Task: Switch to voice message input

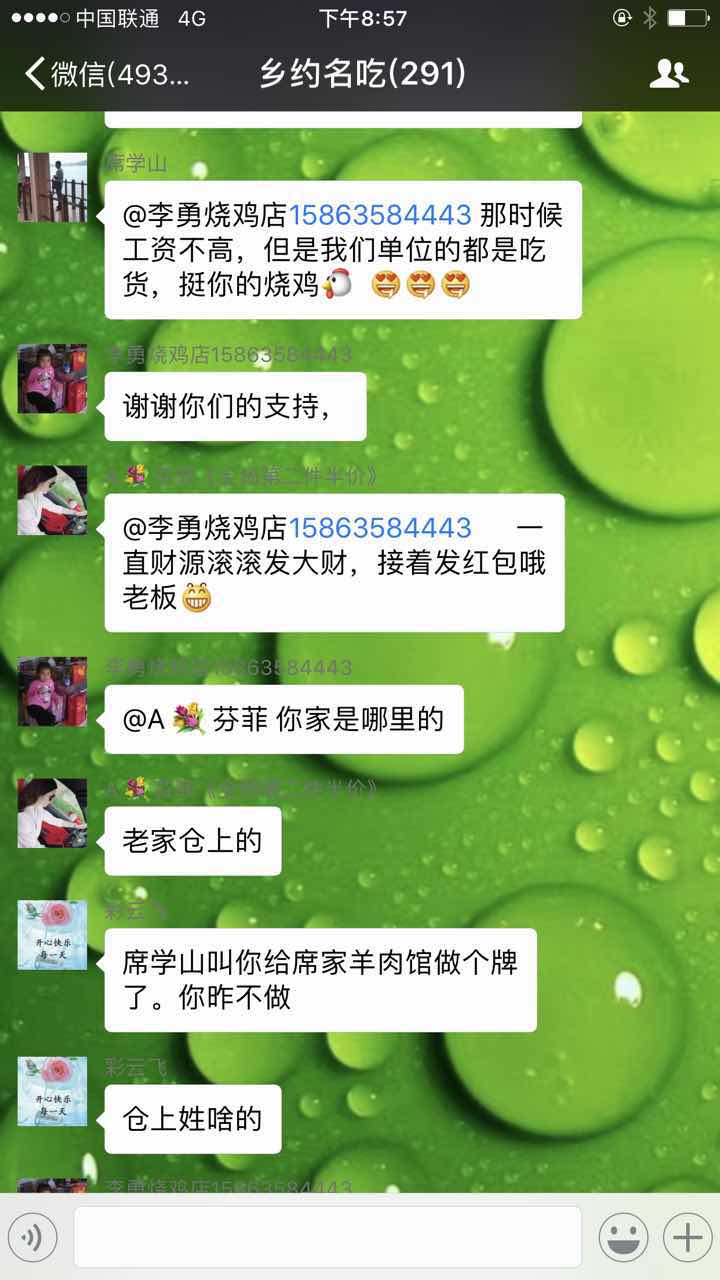Action: point(31,1238)
